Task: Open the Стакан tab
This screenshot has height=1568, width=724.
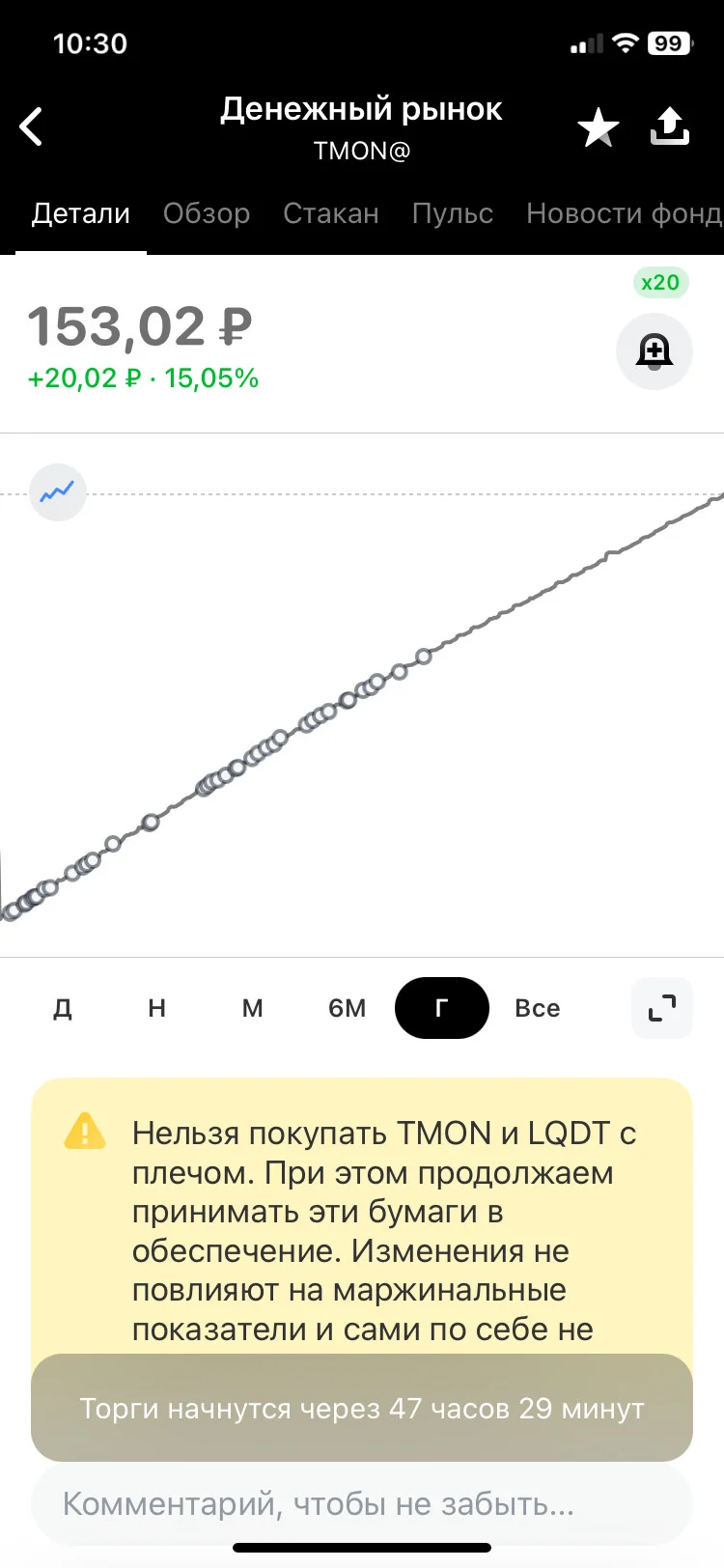Action: pyautogui.click(x=331, y=213)
